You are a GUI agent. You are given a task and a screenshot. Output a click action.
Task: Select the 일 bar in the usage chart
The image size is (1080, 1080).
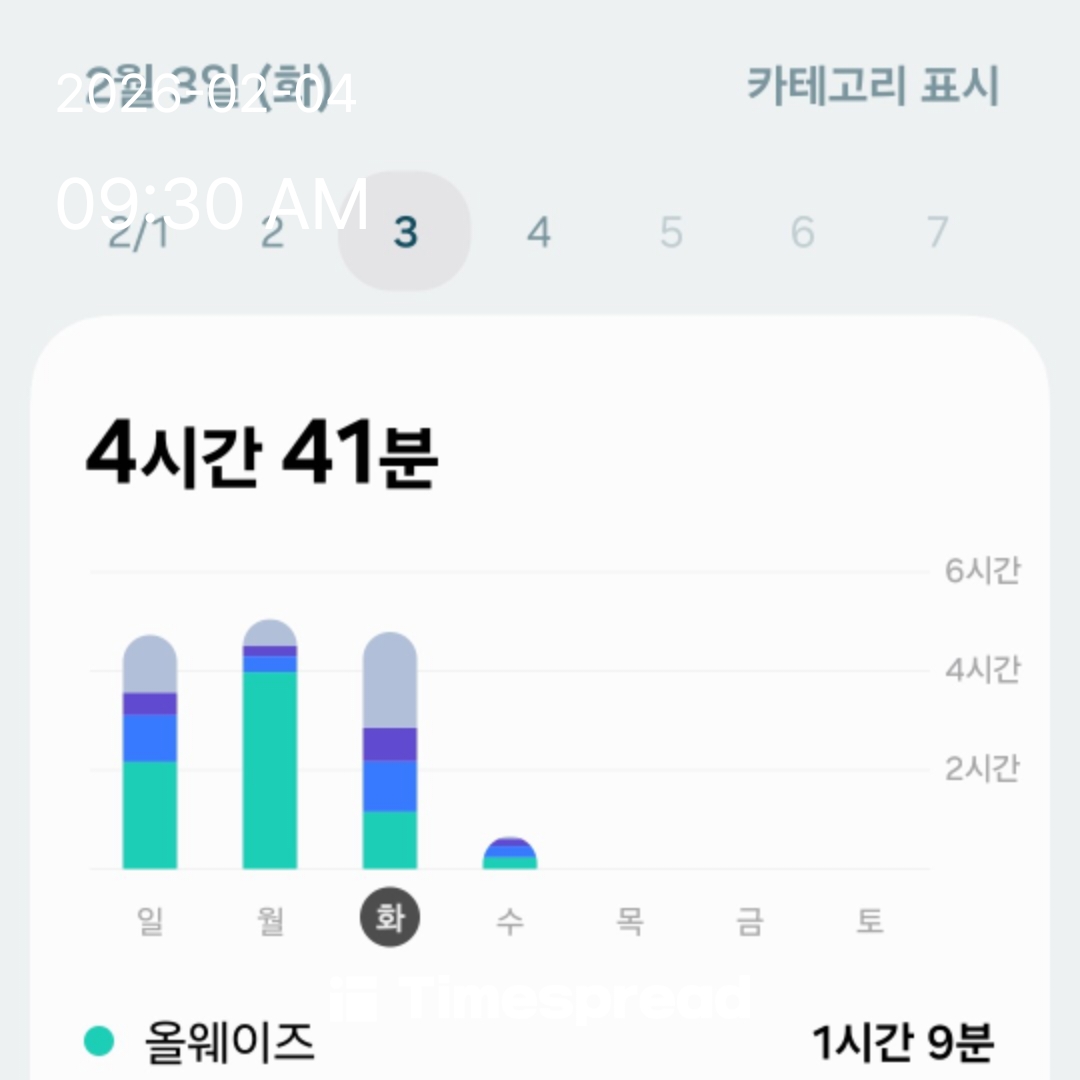tap(150, 752)
